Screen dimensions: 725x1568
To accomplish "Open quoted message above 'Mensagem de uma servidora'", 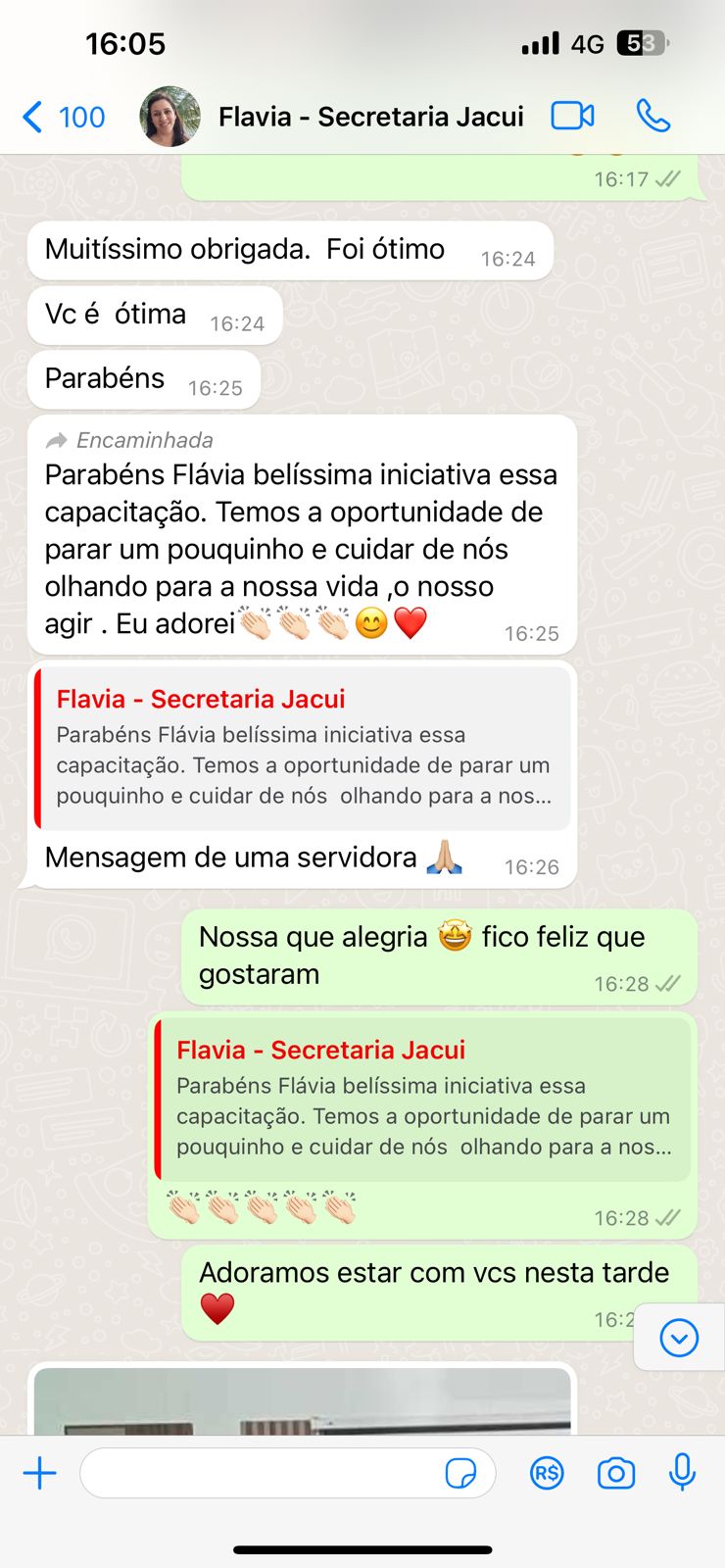I will pos(303,748).
